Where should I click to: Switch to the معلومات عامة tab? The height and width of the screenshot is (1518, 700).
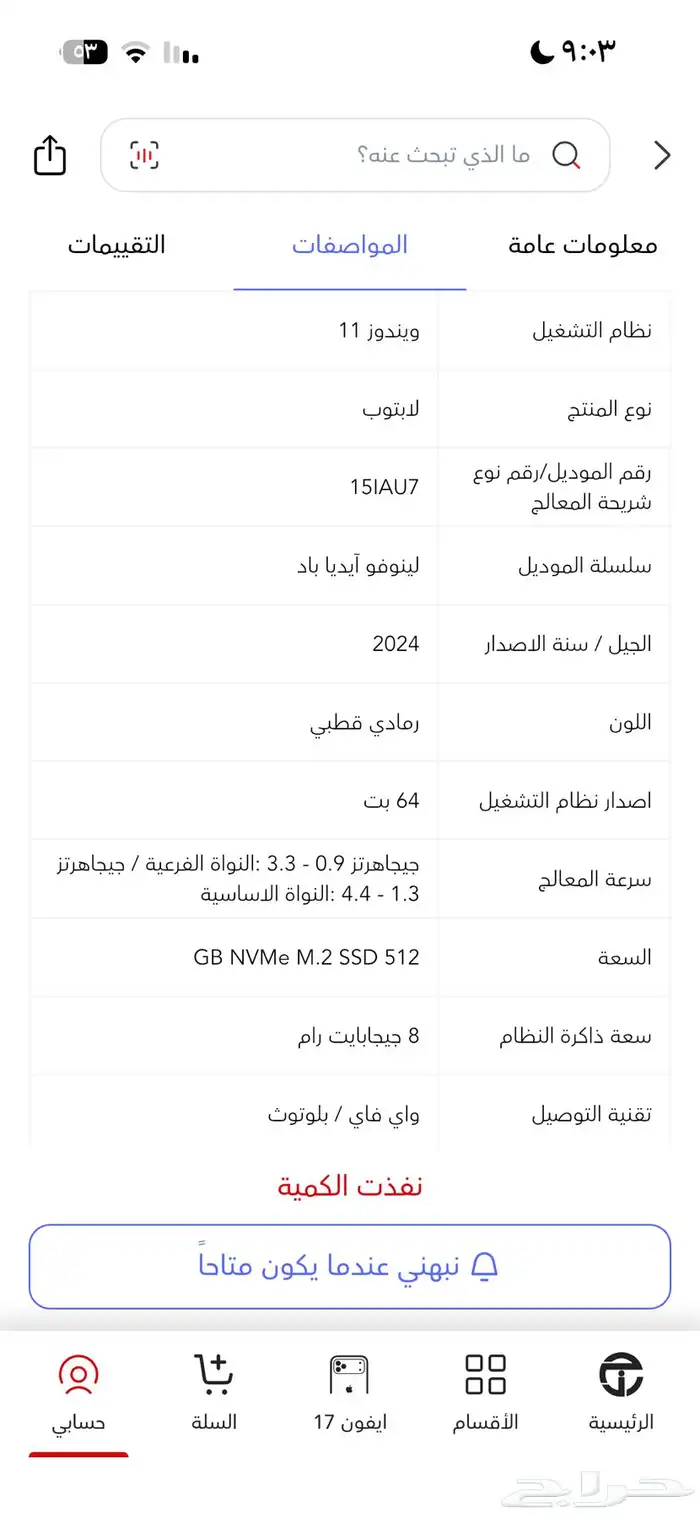click(583, 245)
